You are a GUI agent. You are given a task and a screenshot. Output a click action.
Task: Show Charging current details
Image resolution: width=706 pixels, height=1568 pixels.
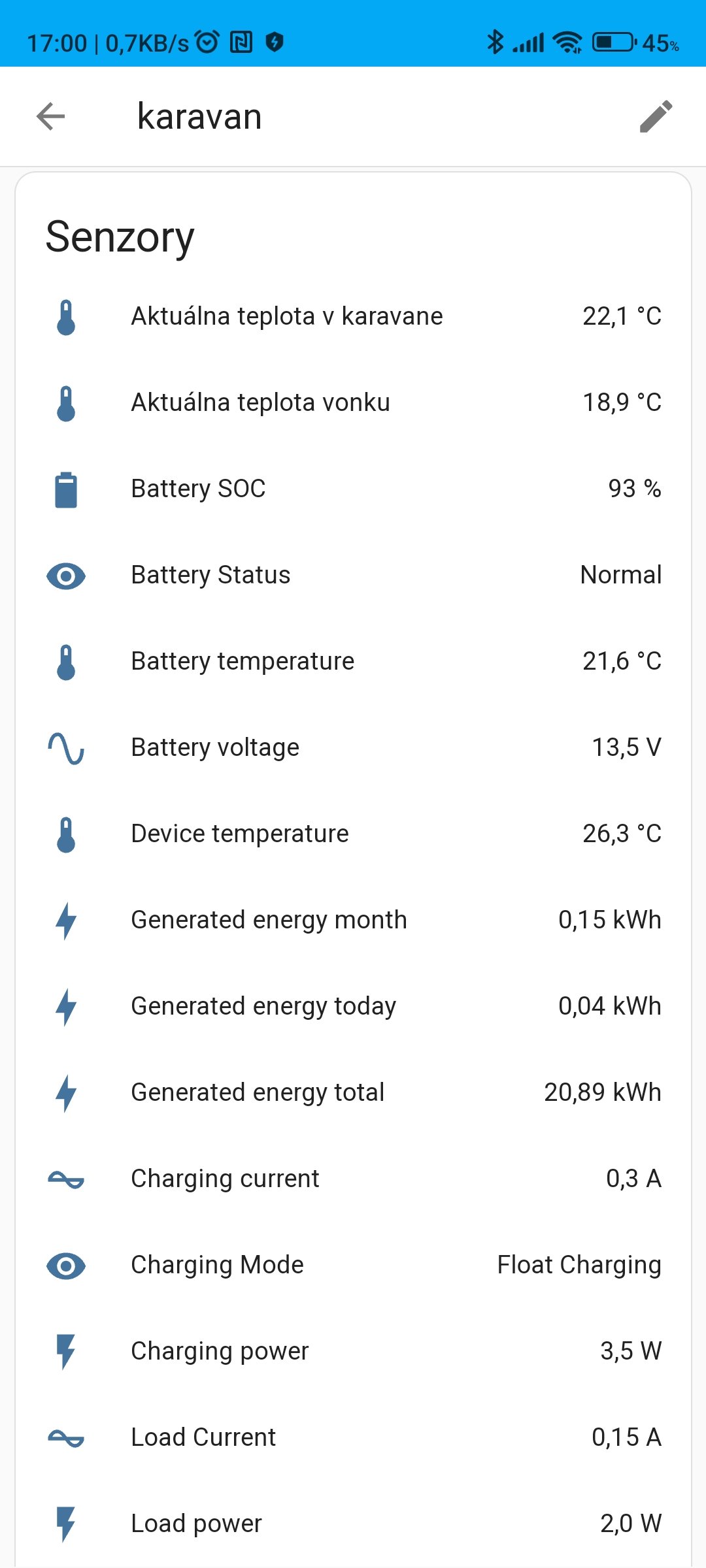pos(225,1179)
